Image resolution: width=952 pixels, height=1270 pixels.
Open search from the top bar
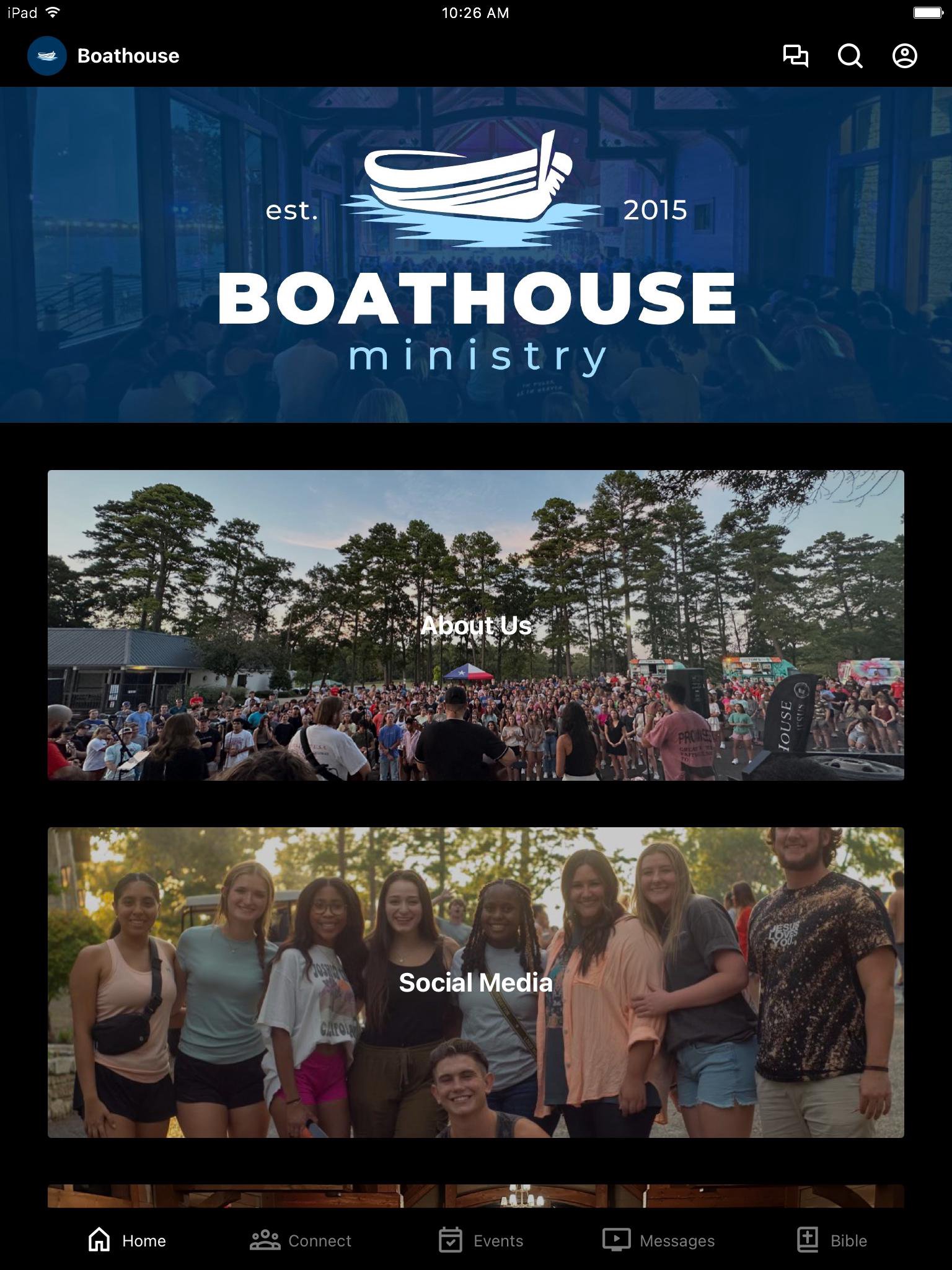(850, 56)
